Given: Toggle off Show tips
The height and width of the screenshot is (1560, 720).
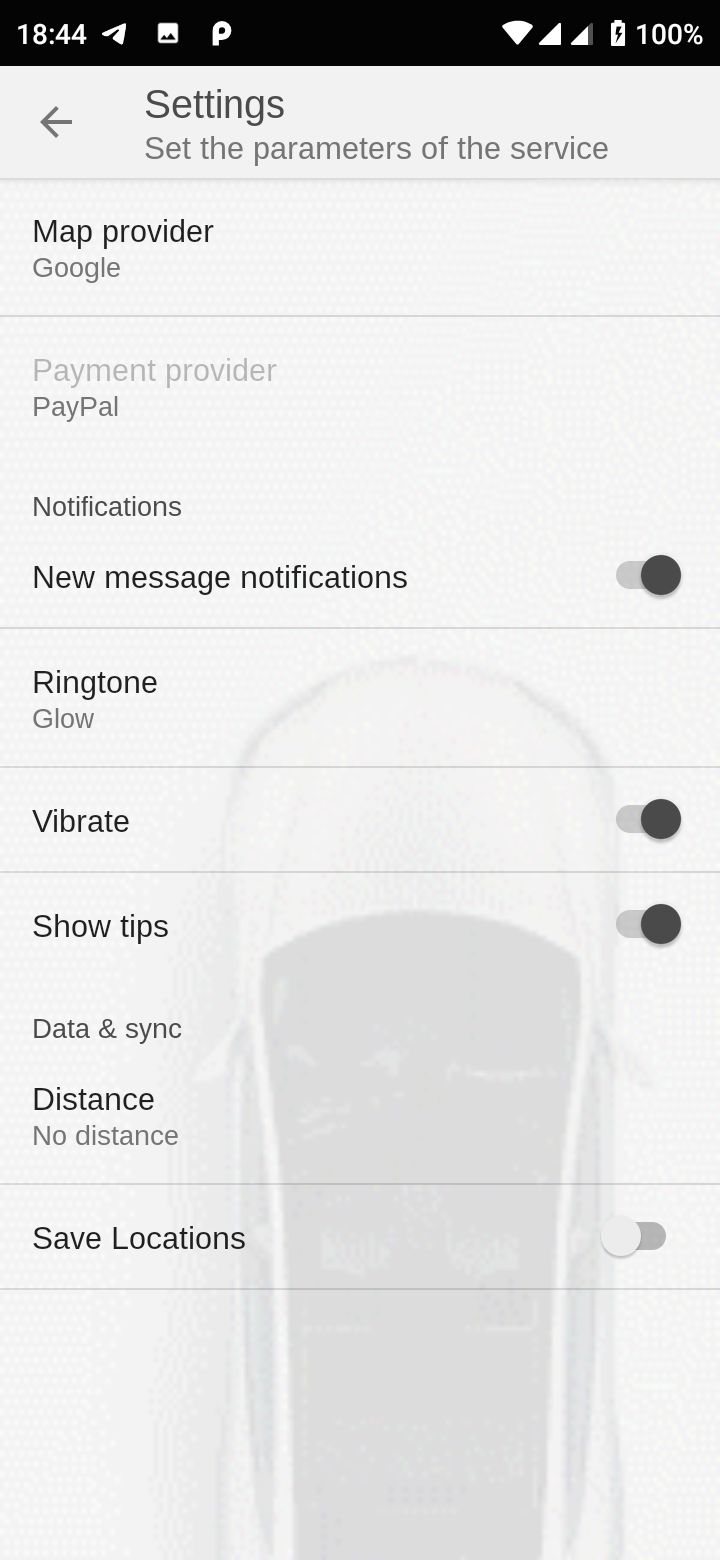Looking at the screenshot, I should click(648, 924).
